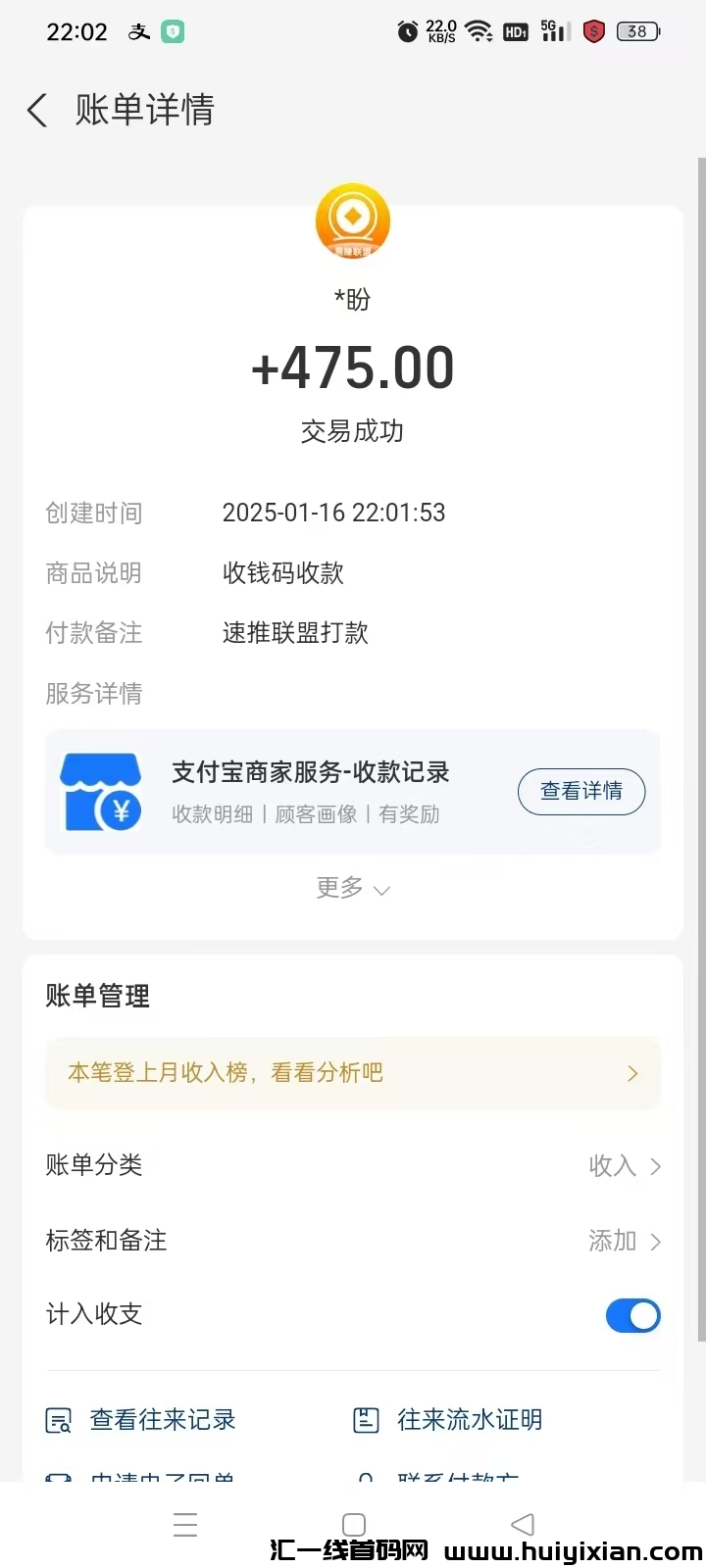Expand the 更多 details section
The width and height of the screenshot is (706, 1568).
352,888
